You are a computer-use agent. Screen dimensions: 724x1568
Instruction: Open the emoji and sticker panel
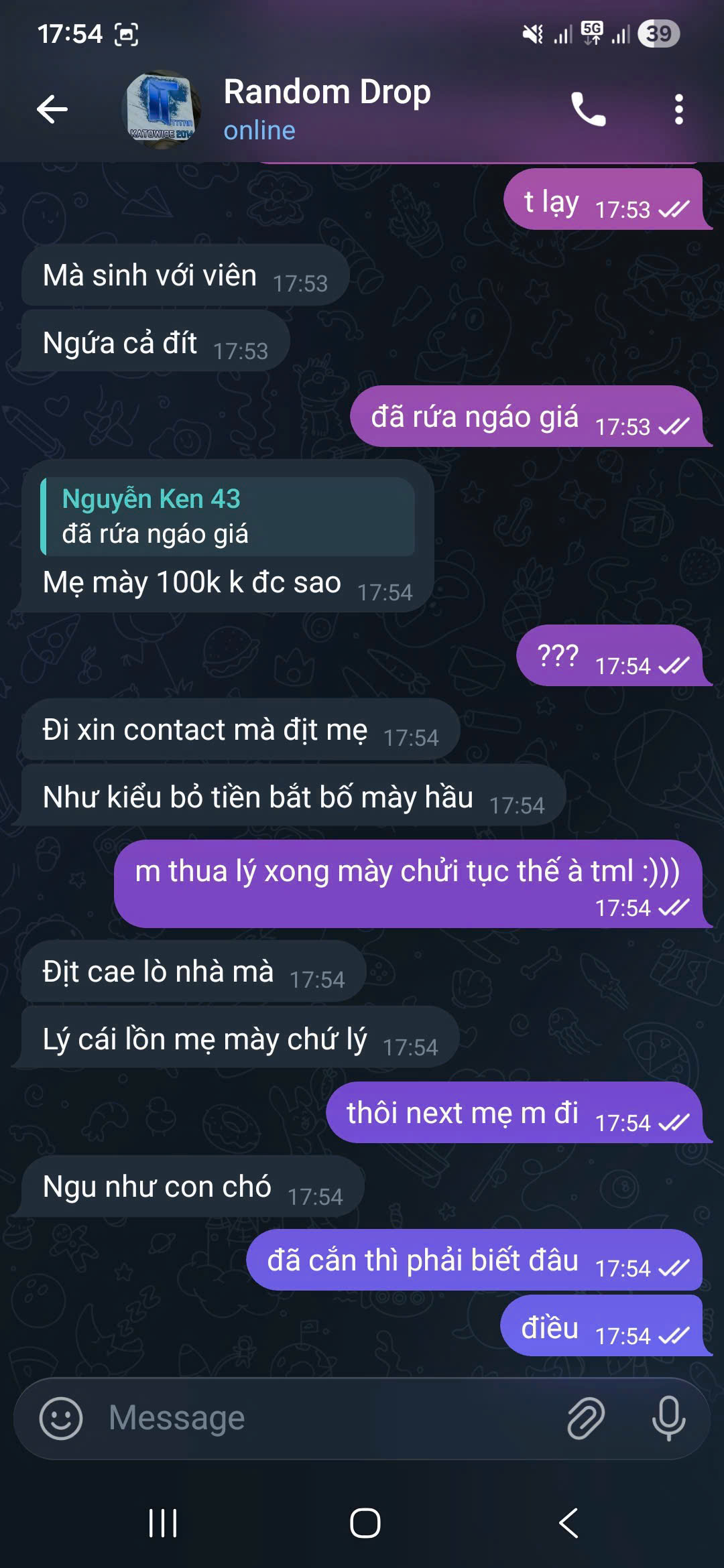click(61, 1418)
